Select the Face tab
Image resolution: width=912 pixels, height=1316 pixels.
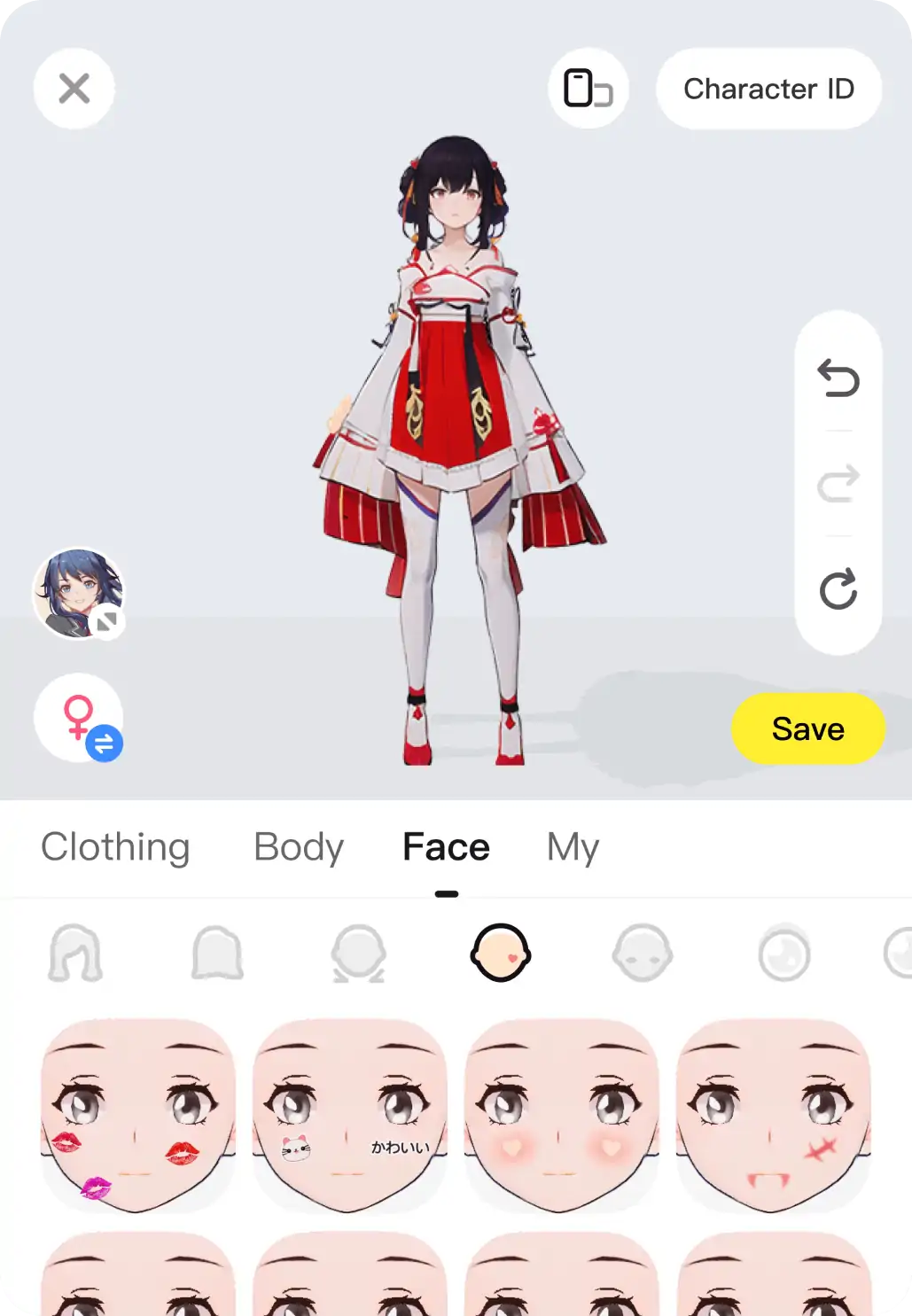pos(446,846)
